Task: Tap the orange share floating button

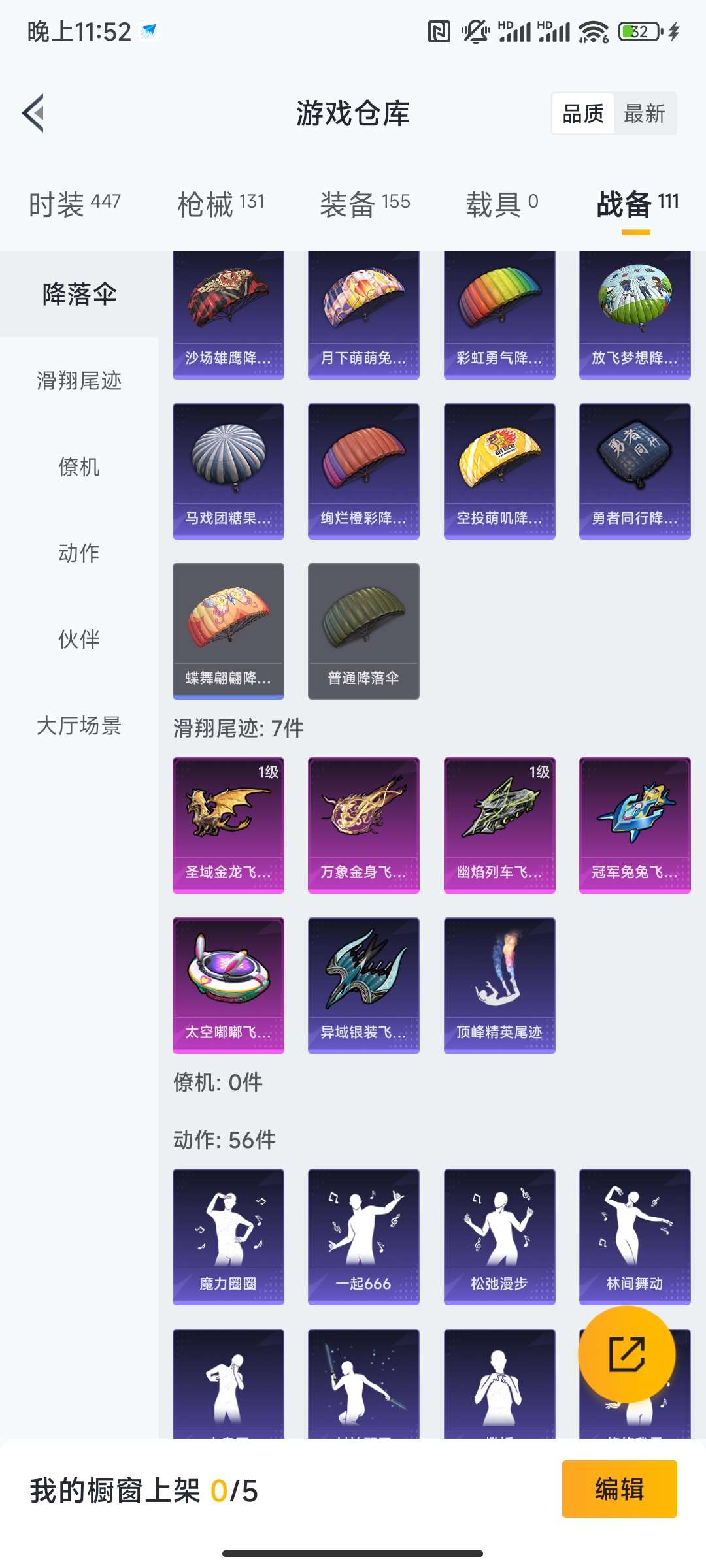Action: click(626, 1354)
